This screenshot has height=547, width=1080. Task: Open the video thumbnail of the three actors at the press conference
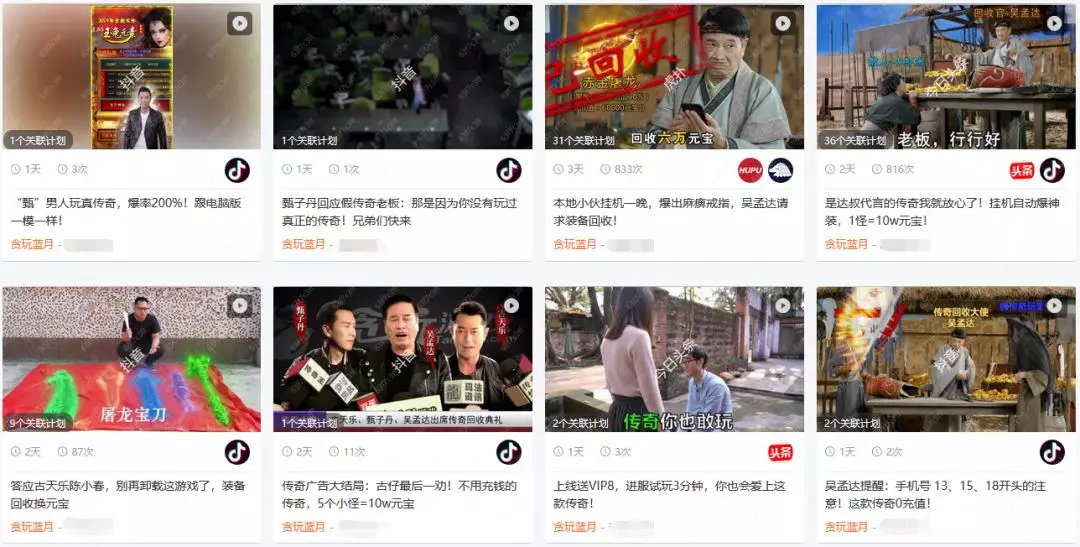point(403,360)
